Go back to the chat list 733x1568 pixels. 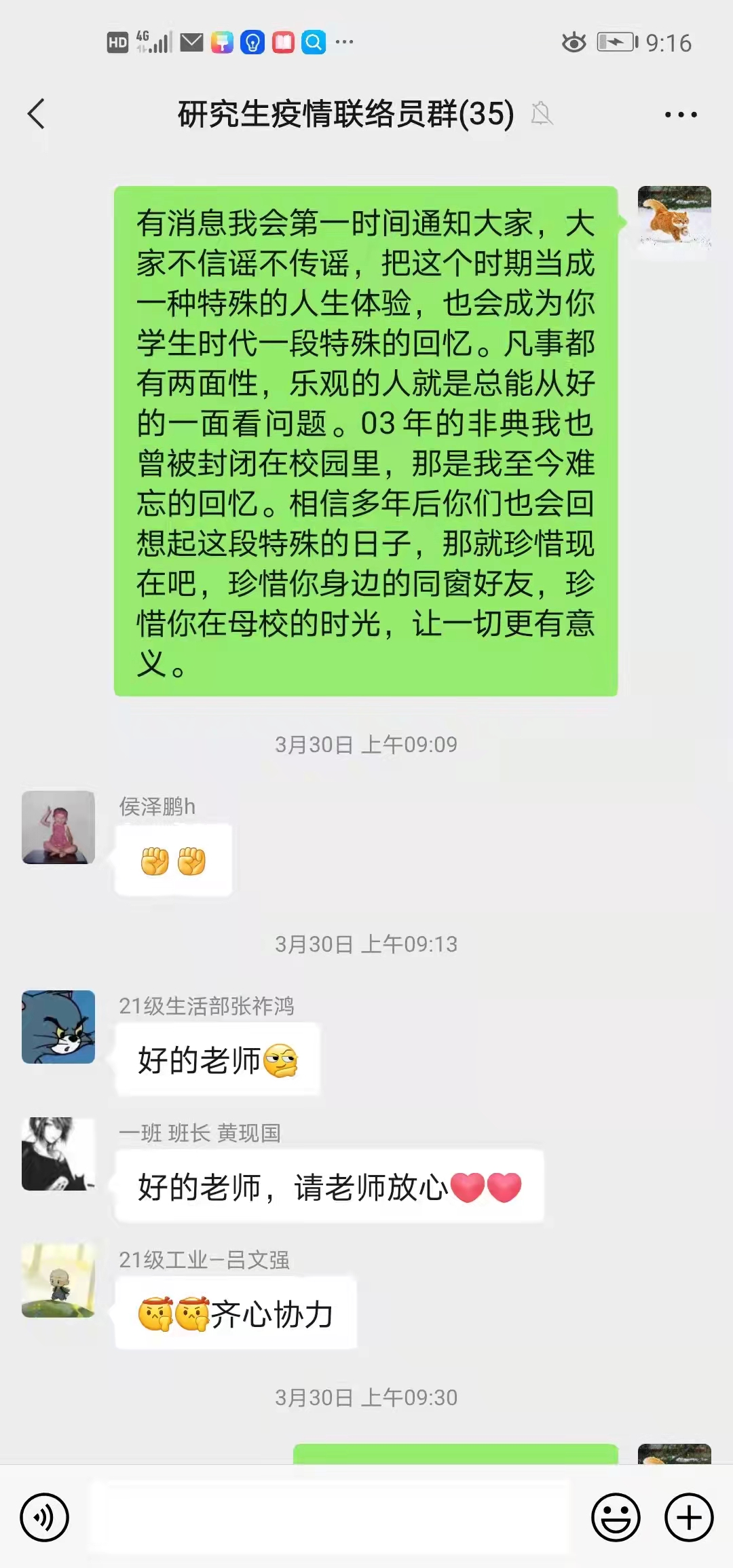[x=37, y=114]
